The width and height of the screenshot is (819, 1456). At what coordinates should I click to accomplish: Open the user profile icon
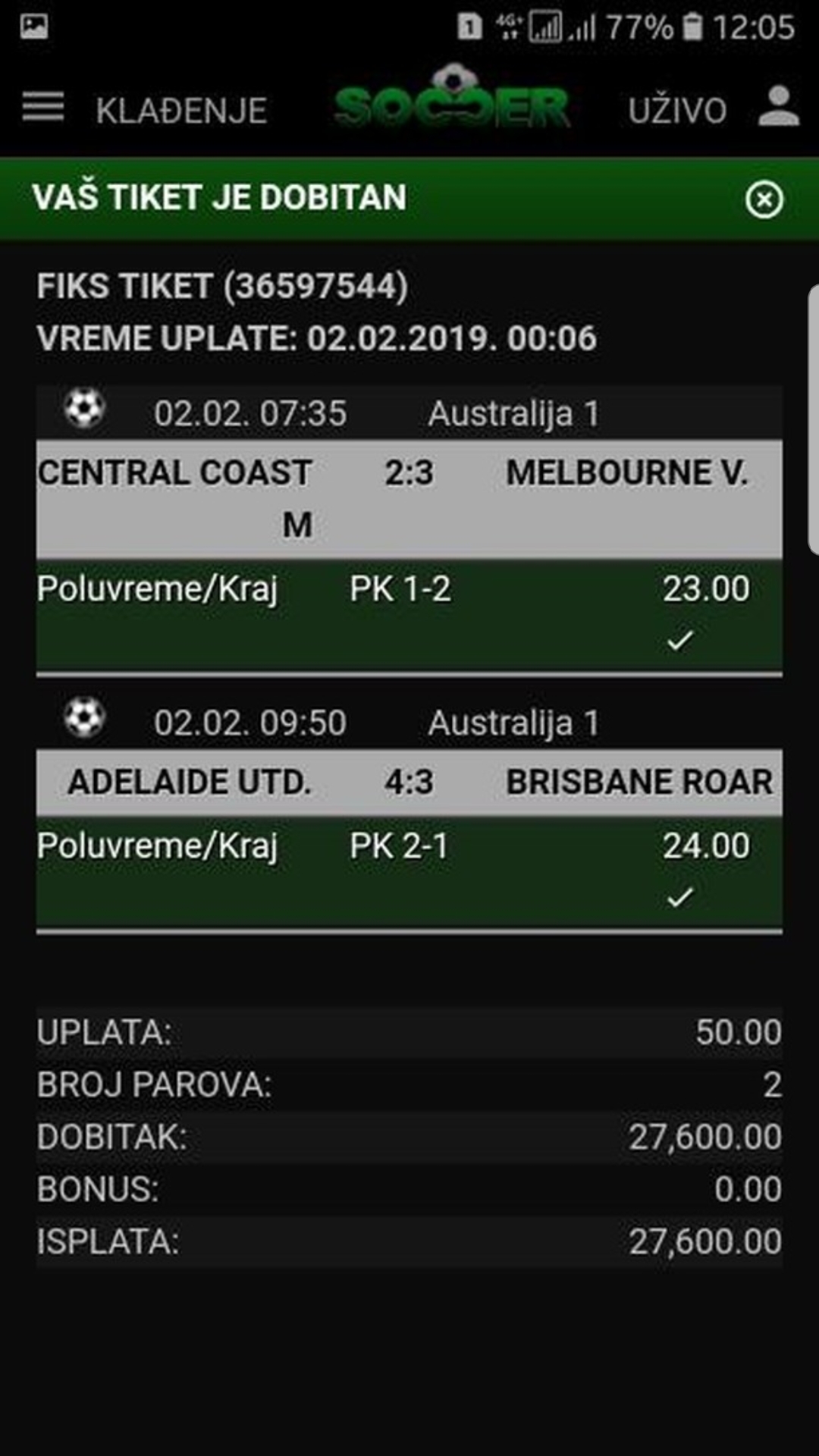click(780, 107)
